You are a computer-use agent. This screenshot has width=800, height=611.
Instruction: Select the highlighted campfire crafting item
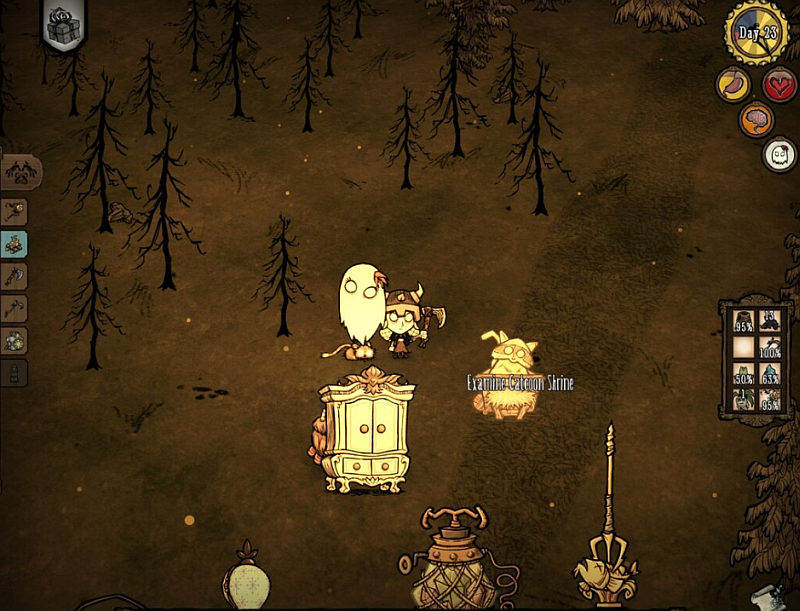coord(15,244)
